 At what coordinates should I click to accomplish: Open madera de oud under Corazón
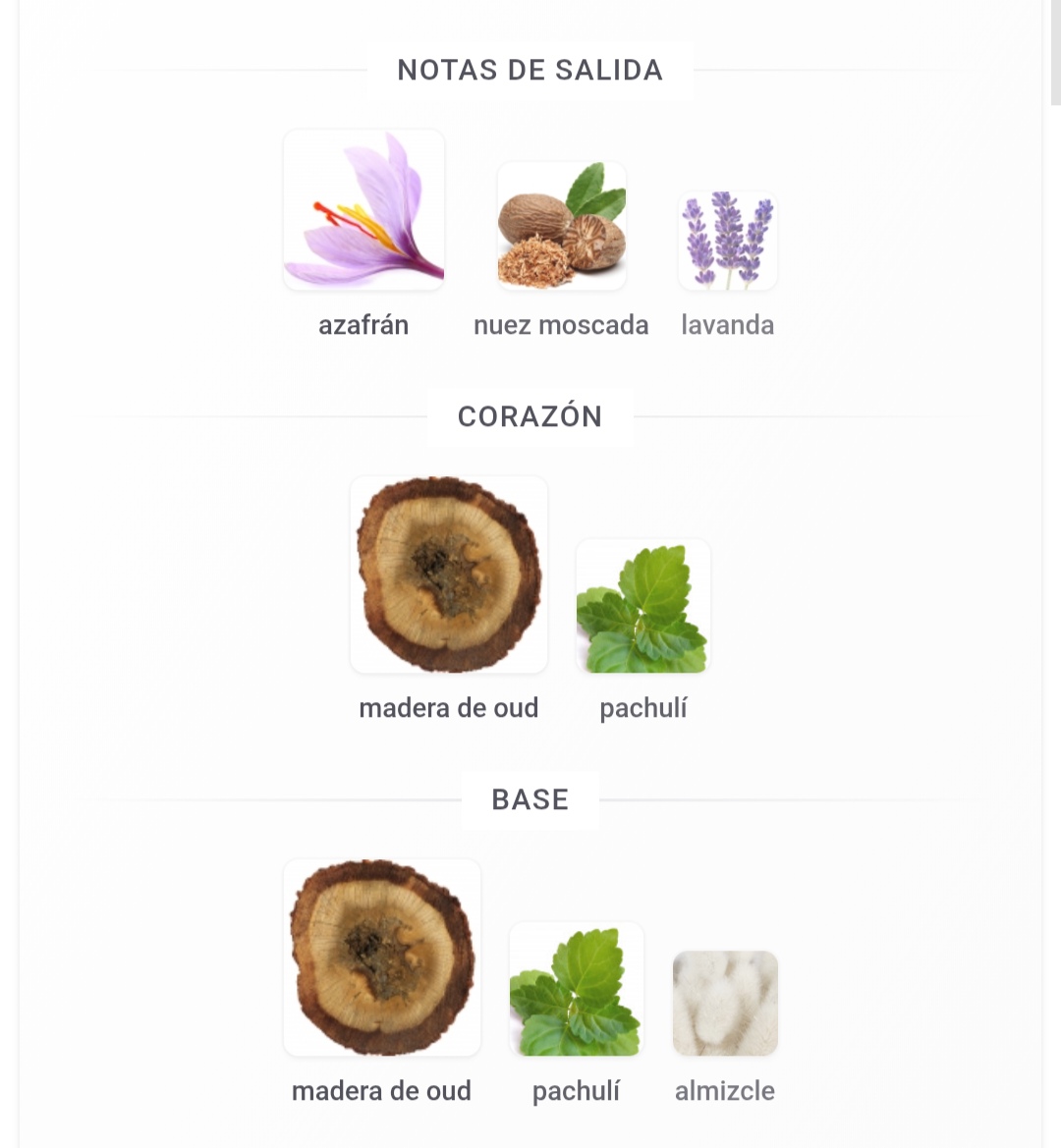(x=449, y=575)
